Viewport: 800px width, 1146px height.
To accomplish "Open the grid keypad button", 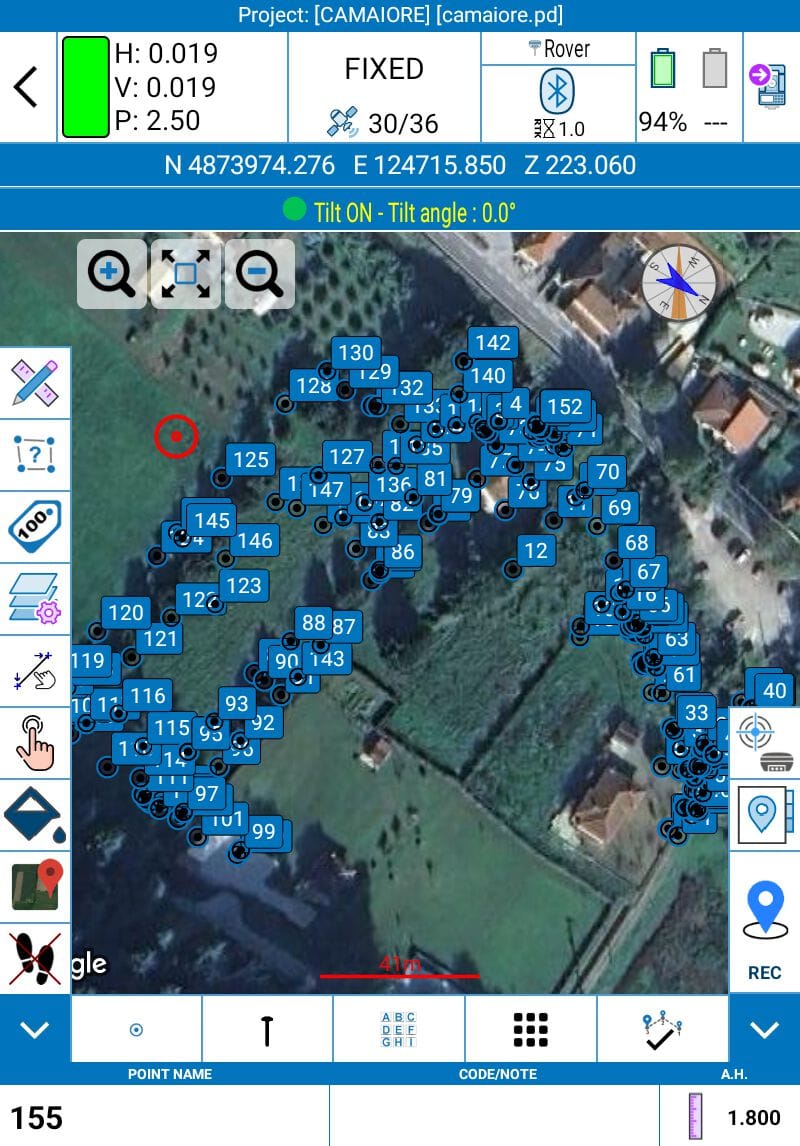I will 530,1029.
